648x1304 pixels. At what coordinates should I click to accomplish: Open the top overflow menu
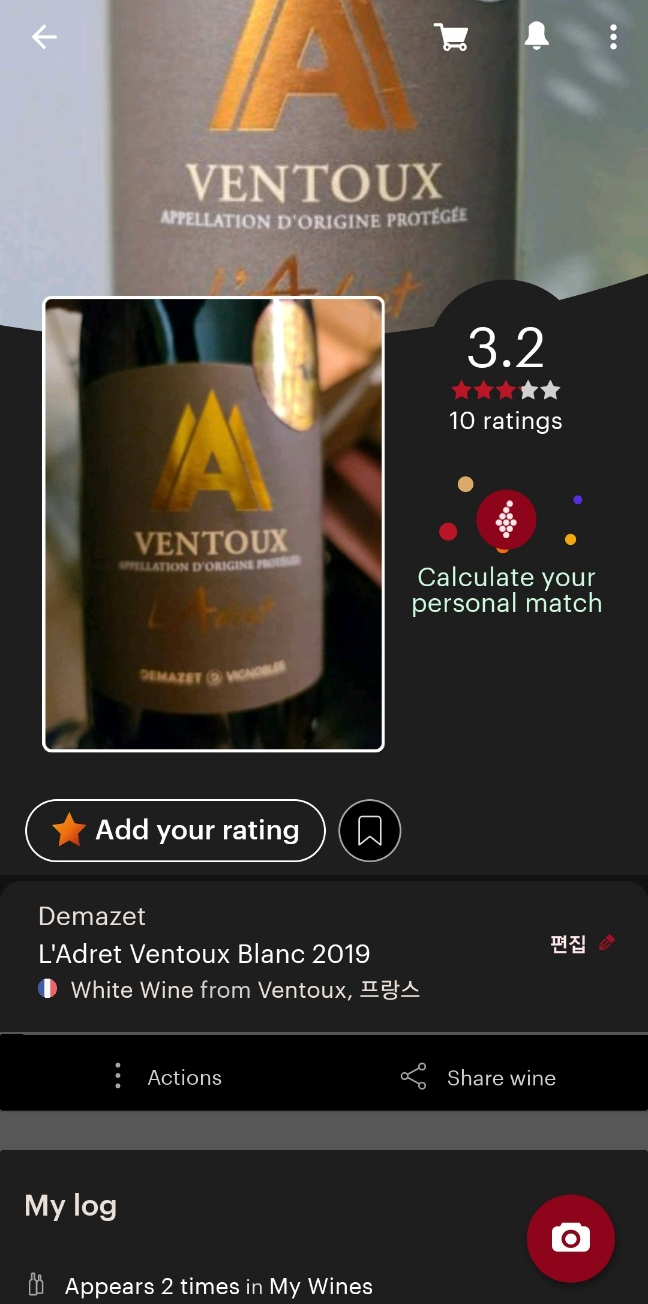613,38
